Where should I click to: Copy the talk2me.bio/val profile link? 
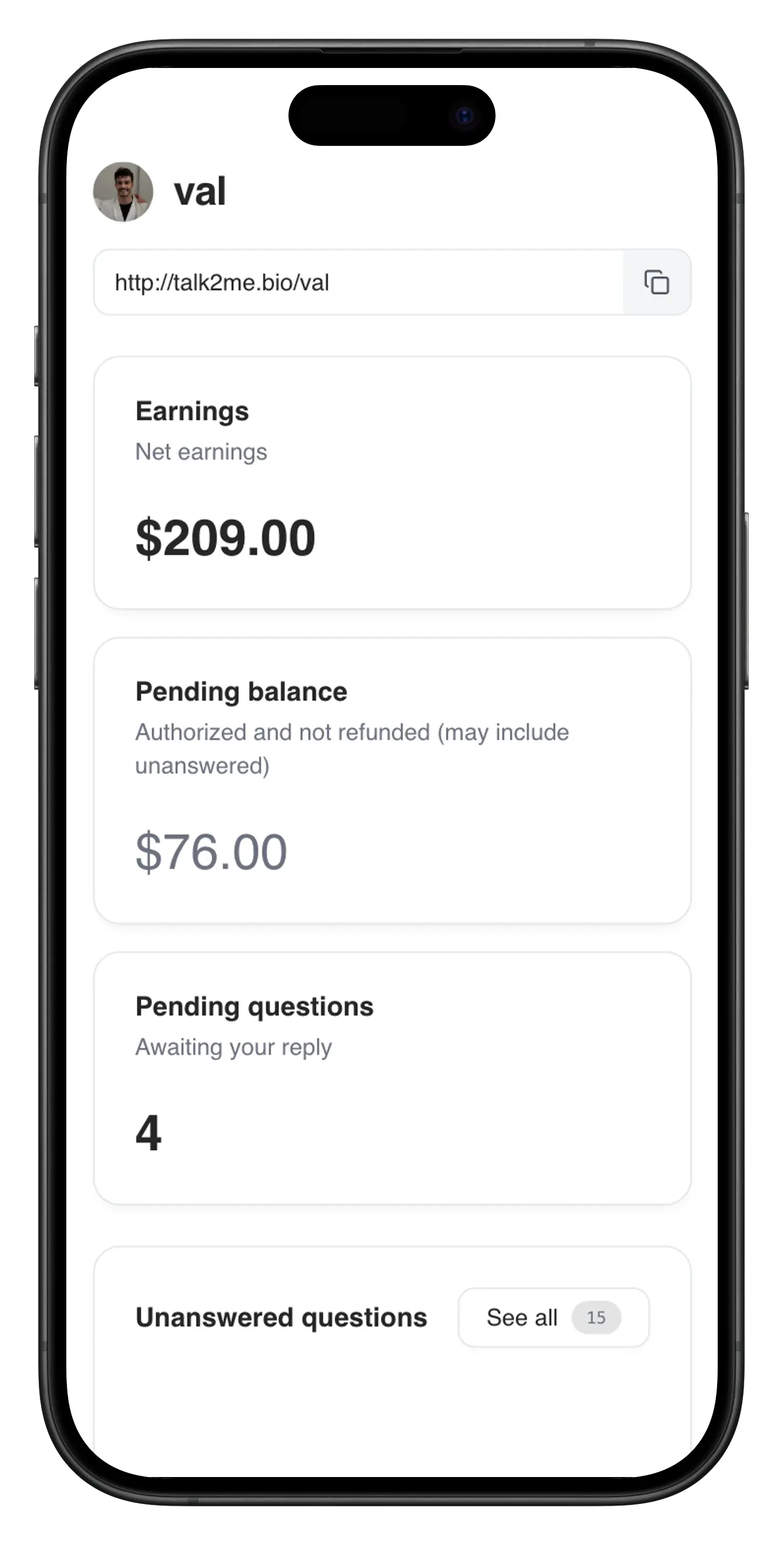pos(656,282)
